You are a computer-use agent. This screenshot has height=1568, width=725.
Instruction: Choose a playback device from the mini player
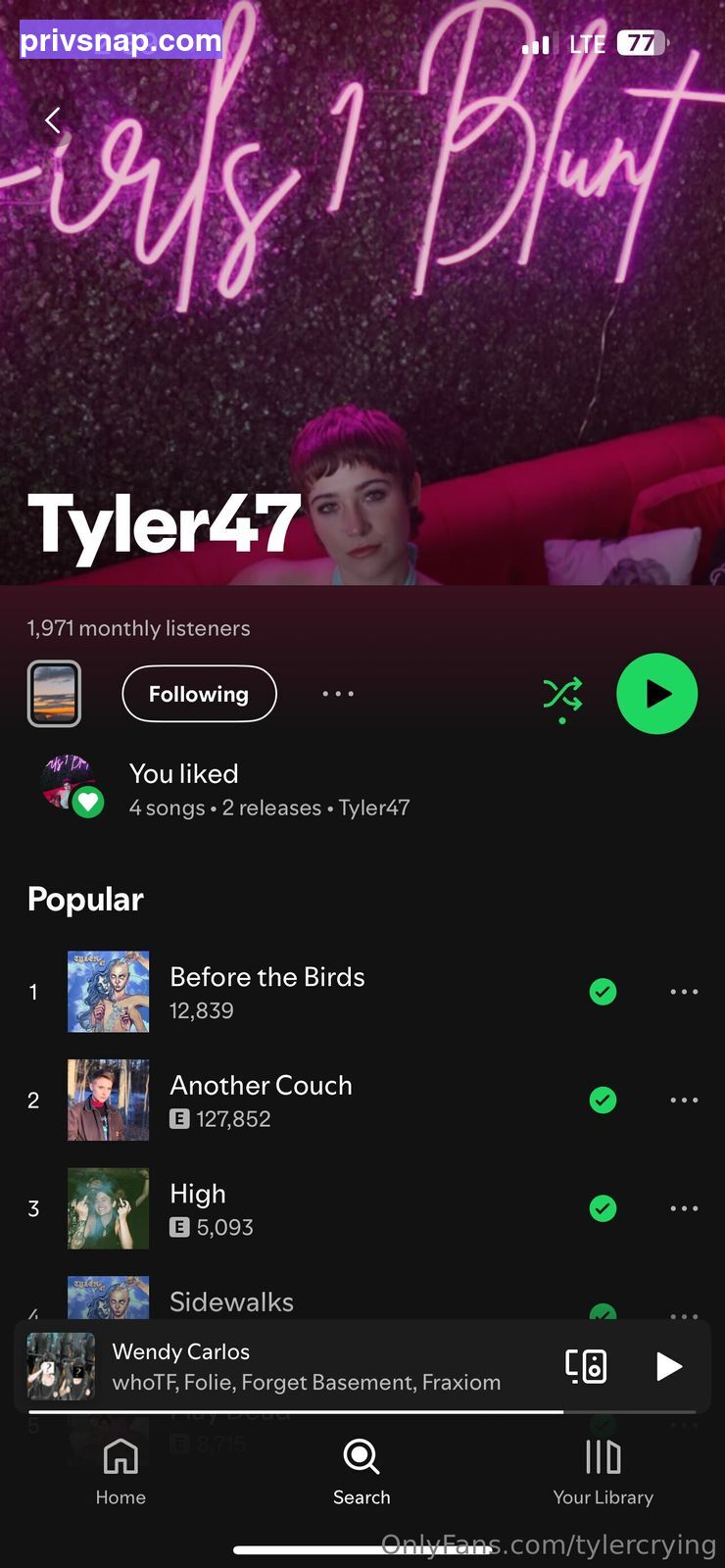coord(586,1366)
